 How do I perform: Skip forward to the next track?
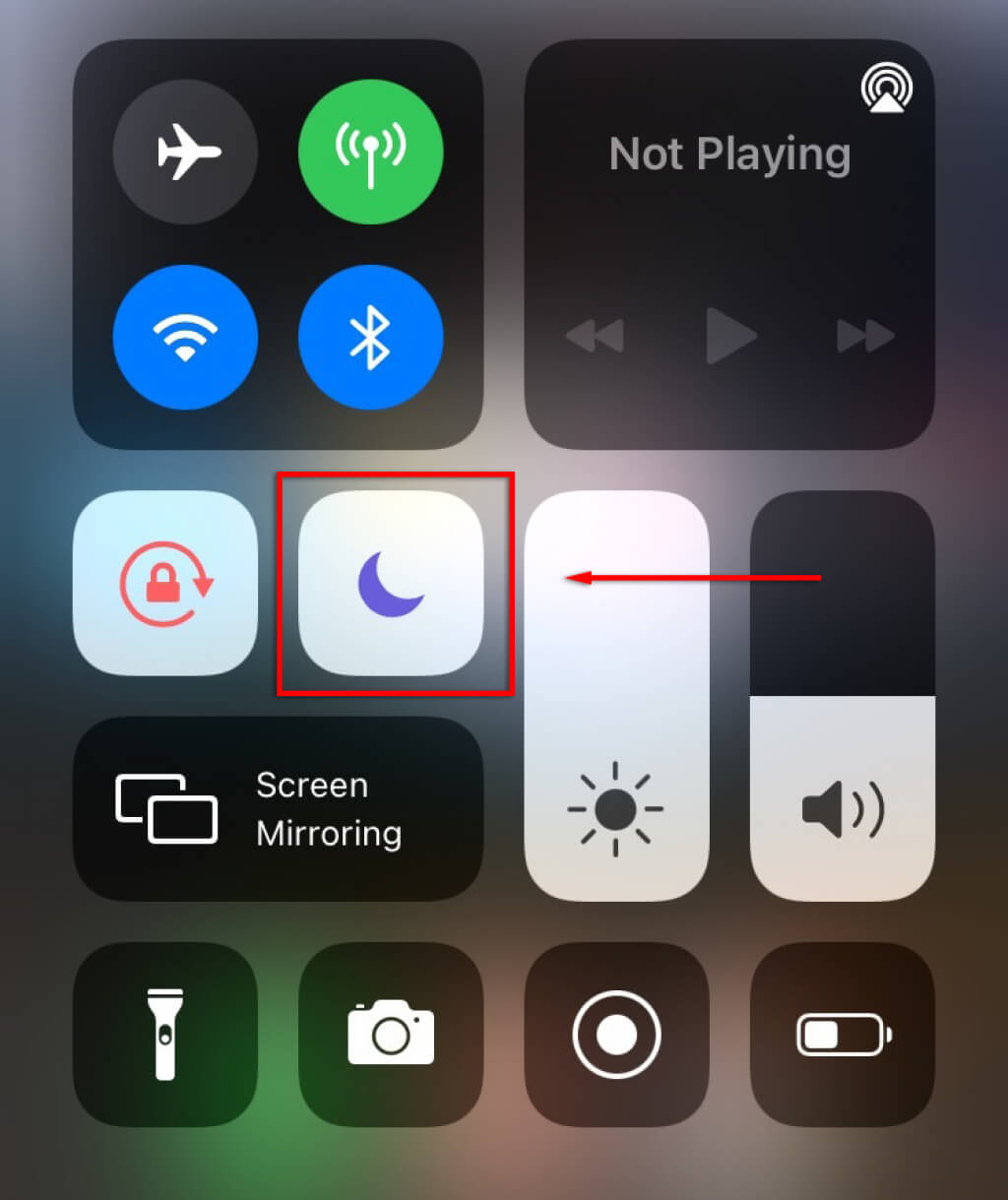[x=865, y=336]
